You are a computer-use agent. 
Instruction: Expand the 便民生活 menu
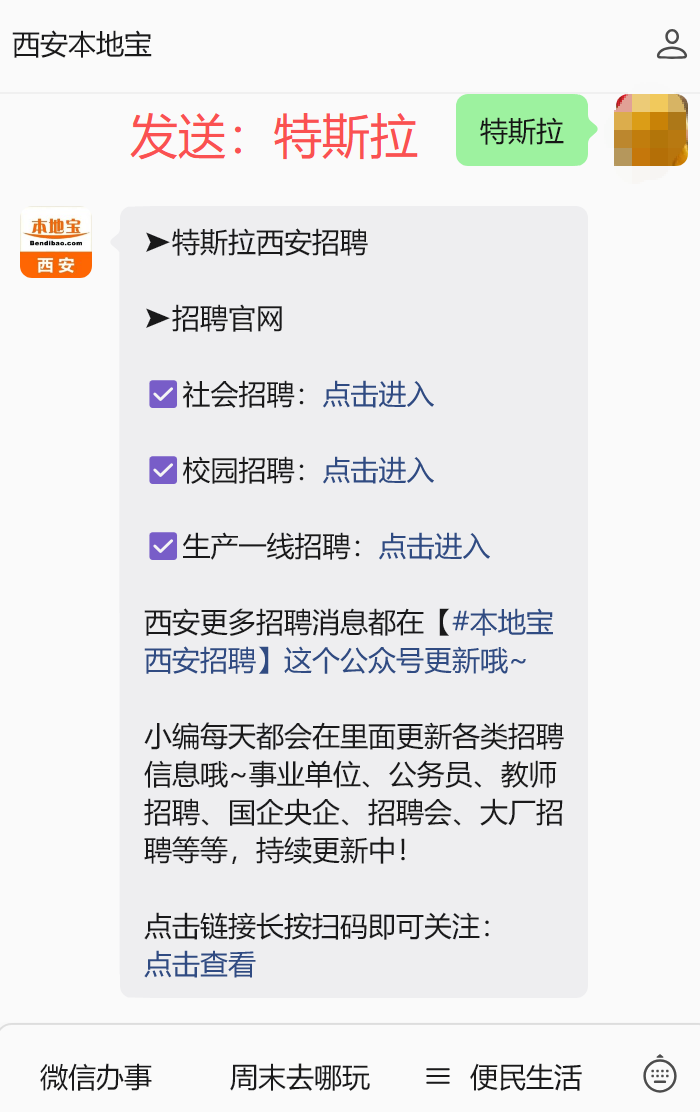(504, 1077)
